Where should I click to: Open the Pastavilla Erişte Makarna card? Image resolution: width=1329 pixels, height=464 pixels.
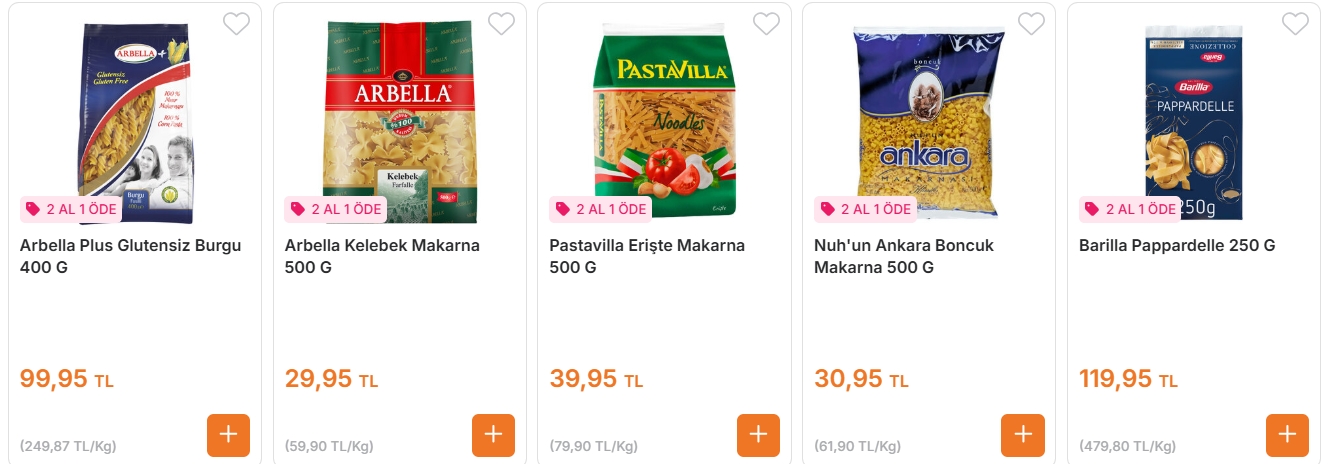tap(647, 256)
